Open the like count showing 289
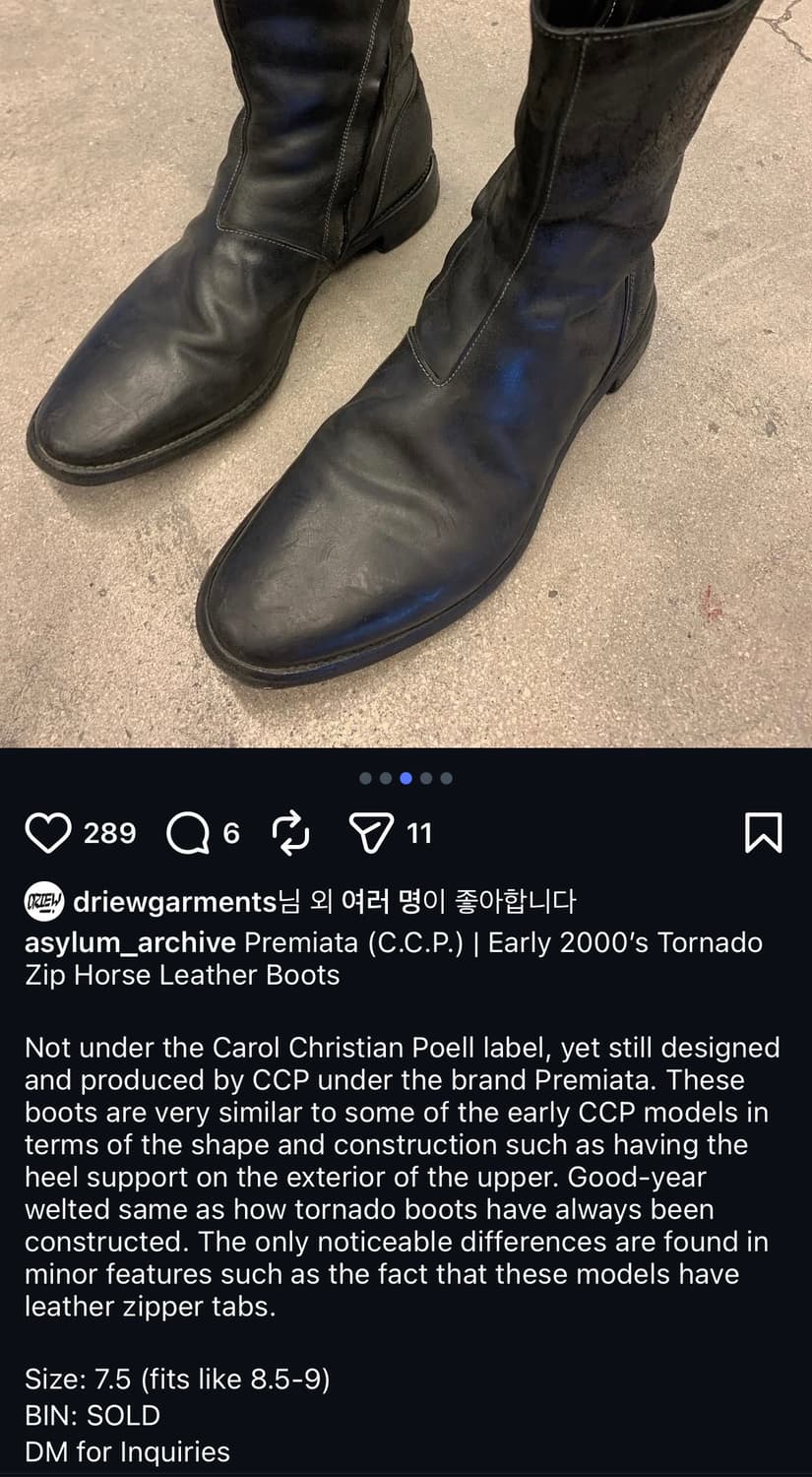The height and width of the screenshot is (1477, 812). click(x=110, y=834)
